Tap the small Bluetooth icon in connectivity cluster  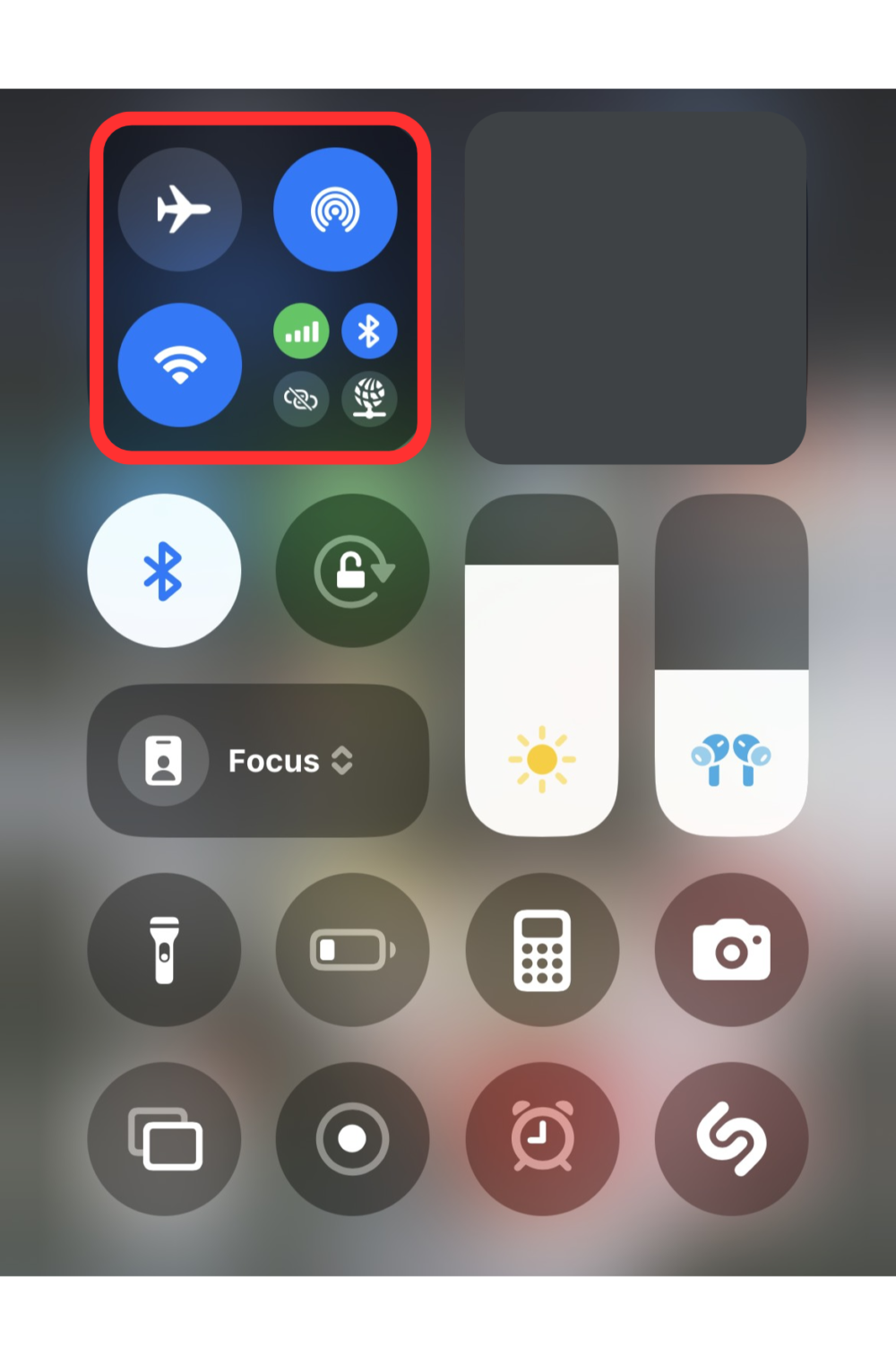tap(369, 331)
